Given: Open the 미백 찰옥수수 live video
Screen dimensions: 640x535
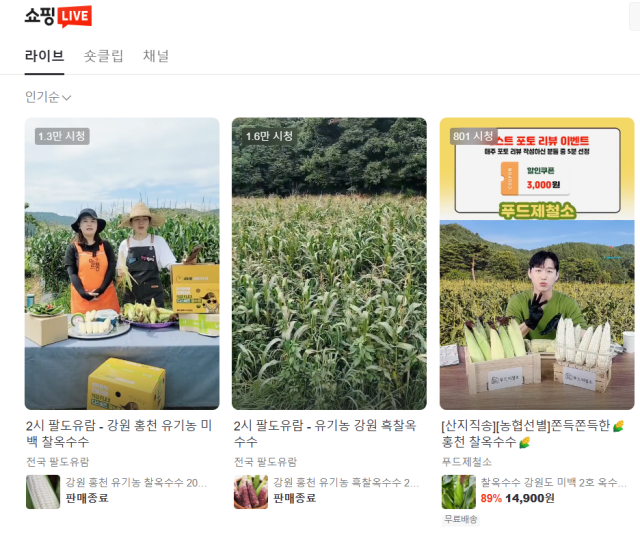Looking at the screenshot, I should point(122,263).
